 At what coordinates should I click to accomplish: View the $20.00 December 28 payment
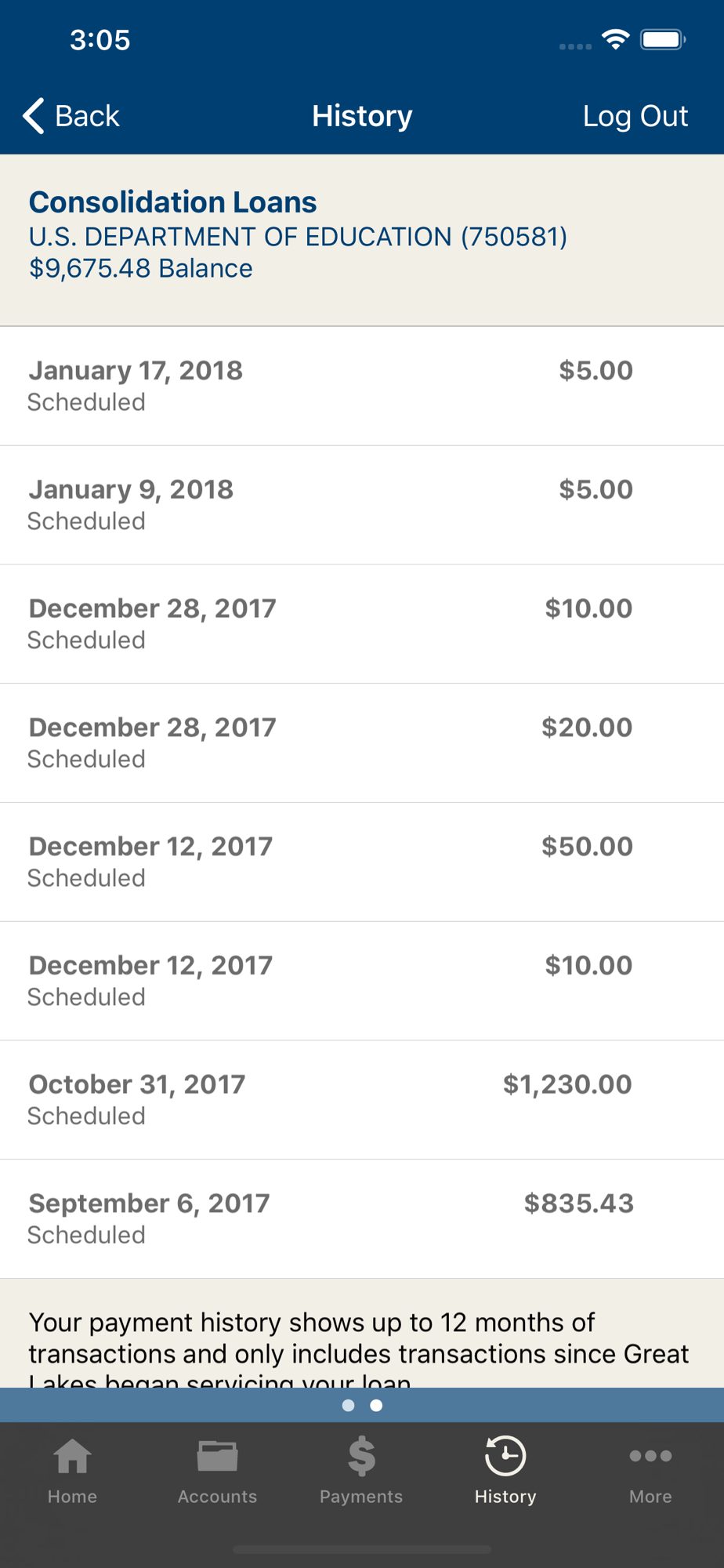[x=362, y=743]
